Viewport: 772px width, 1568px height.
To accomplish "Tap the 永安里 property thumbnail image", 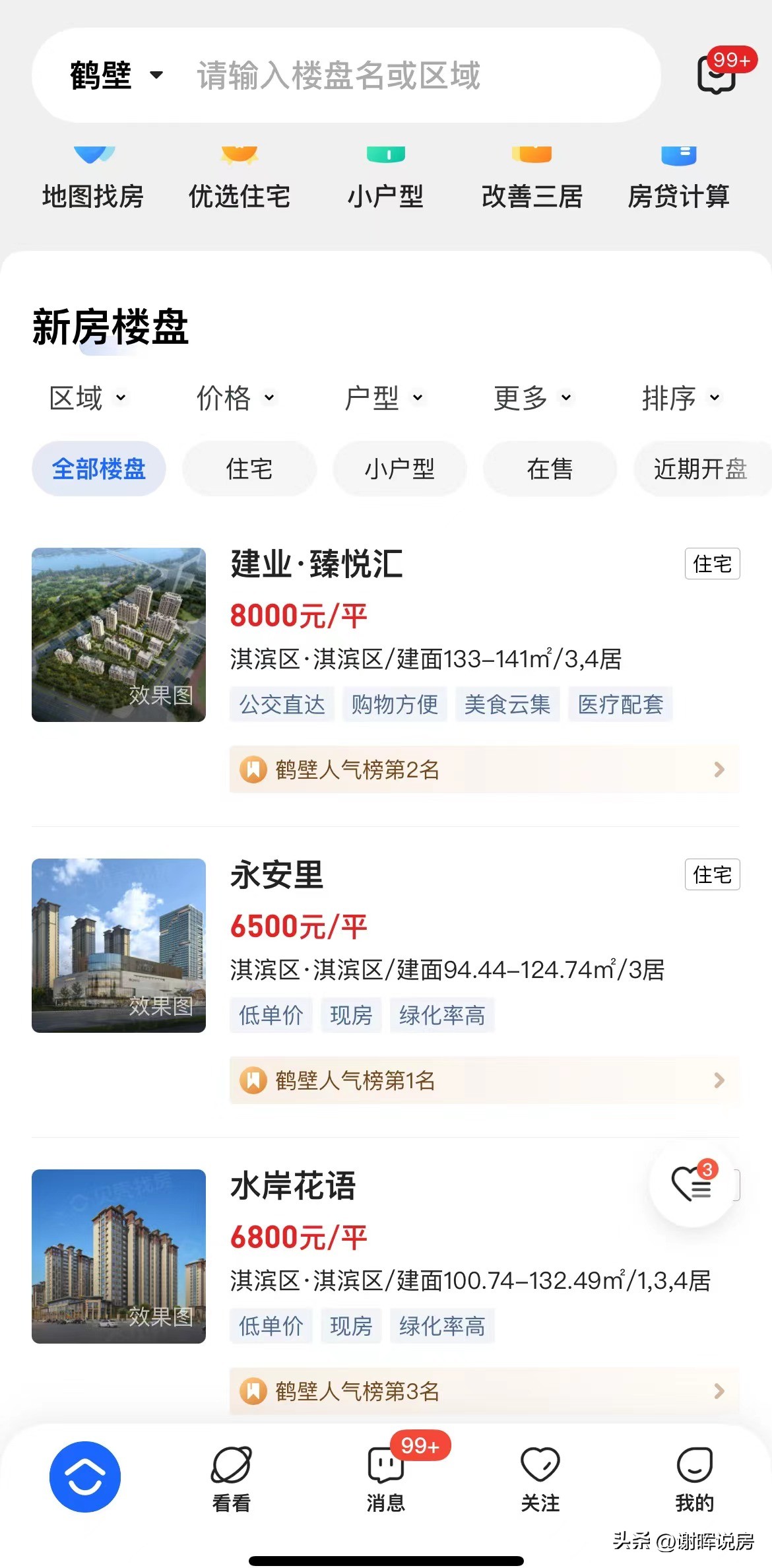I will click(x=119, y=945).
